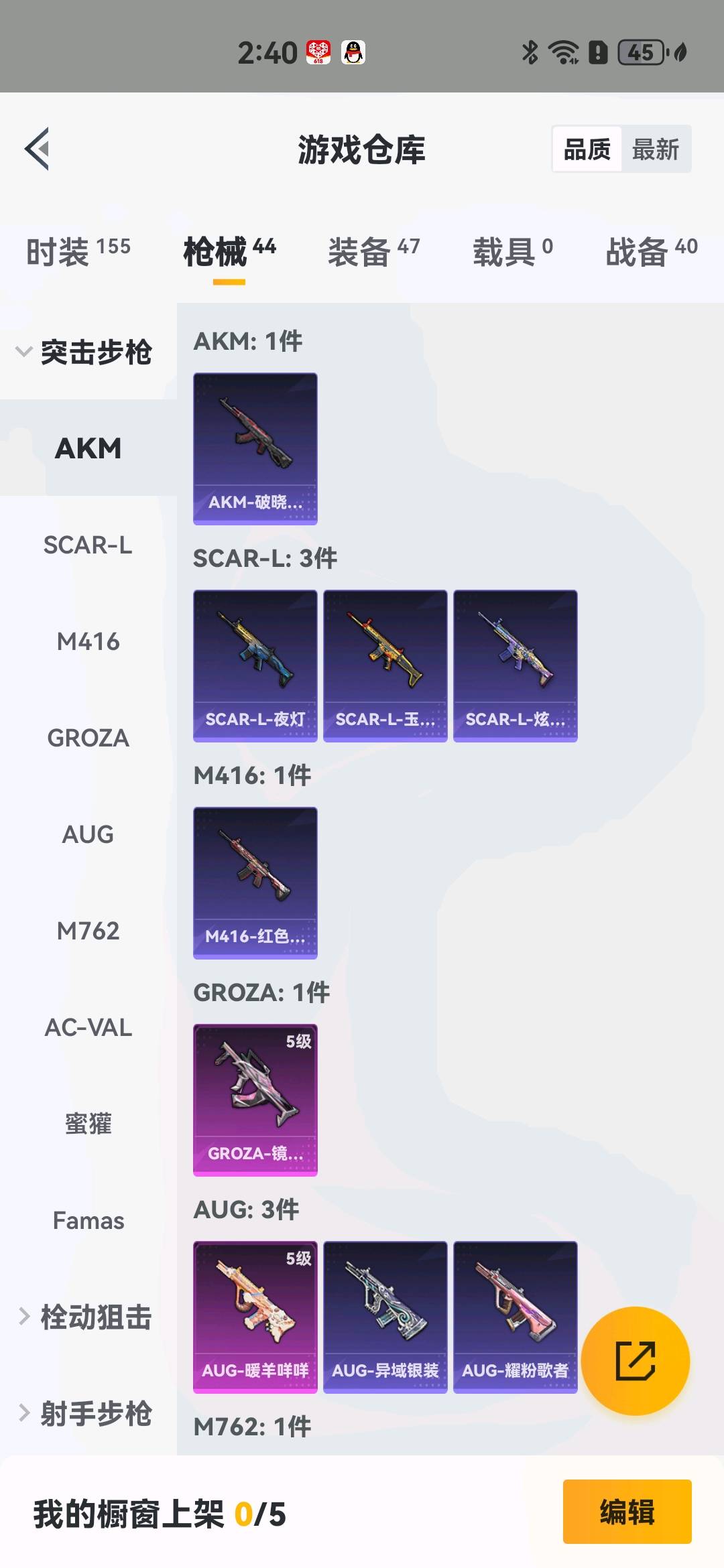Image resolution: width=724 pixels, height=1568 pixels.
Task: Sort items by 品质
Action: click(x=587, y=149)
